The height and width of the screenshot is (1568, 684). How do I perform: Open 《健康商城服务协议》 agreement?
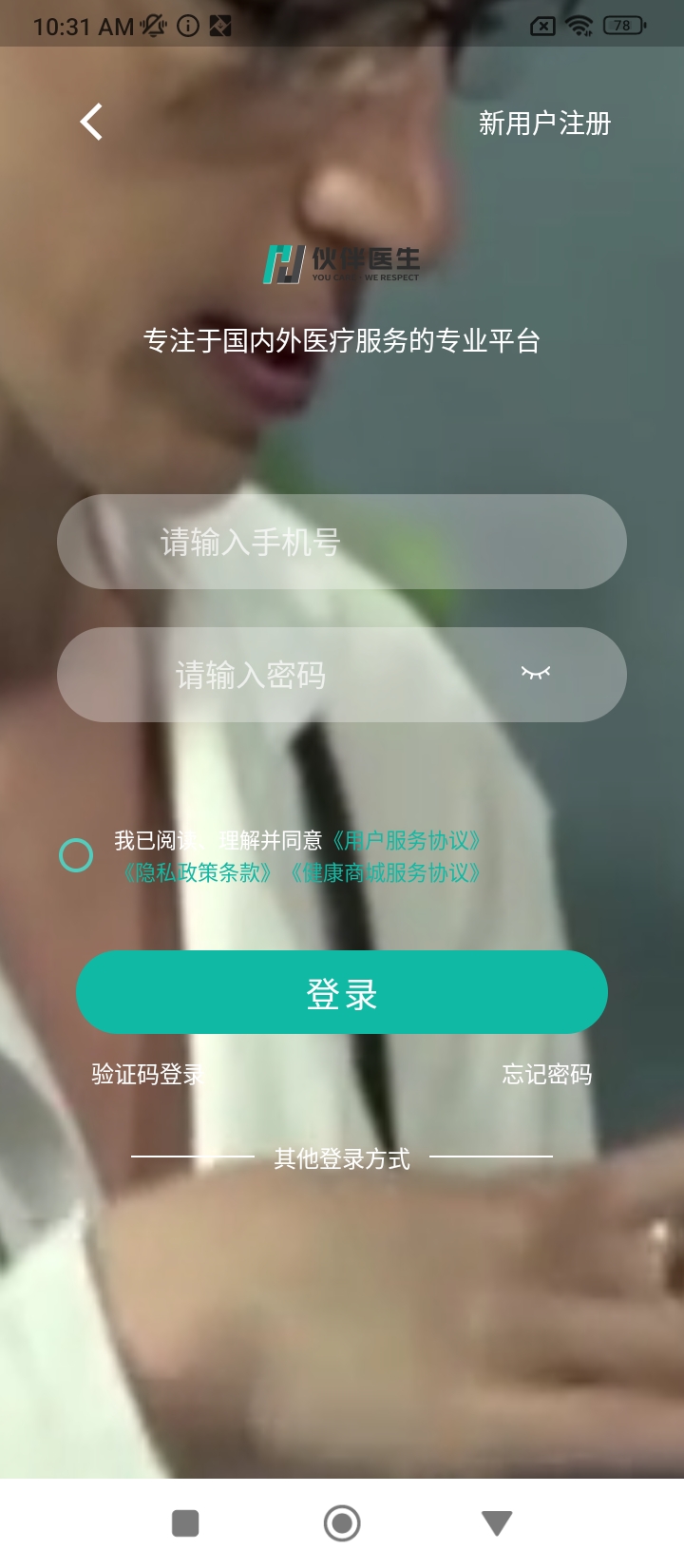tap(385, 872)
